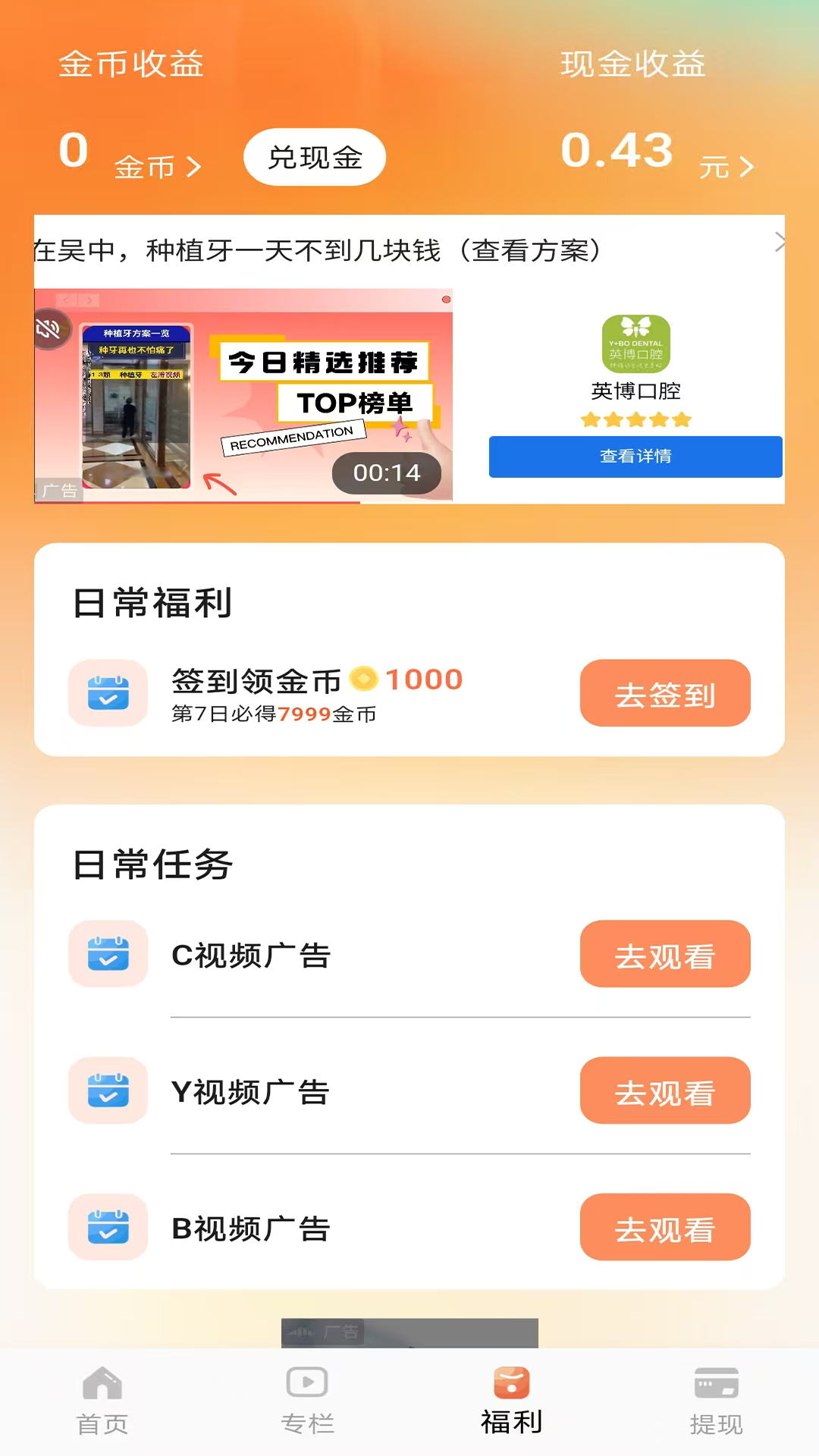Screen dimensions: 819x1456
Task: Tap 去观看 next to C视频广告
Action: (x=665, y=954)
